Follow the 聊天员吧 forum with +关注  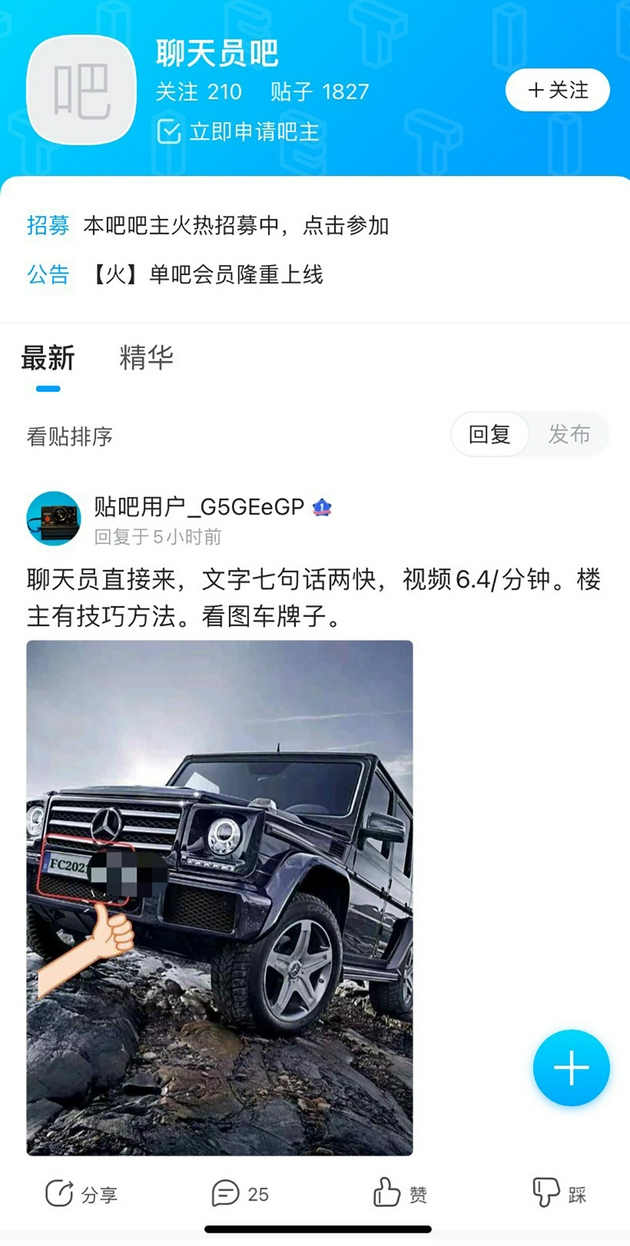click(x=557, y=90)
